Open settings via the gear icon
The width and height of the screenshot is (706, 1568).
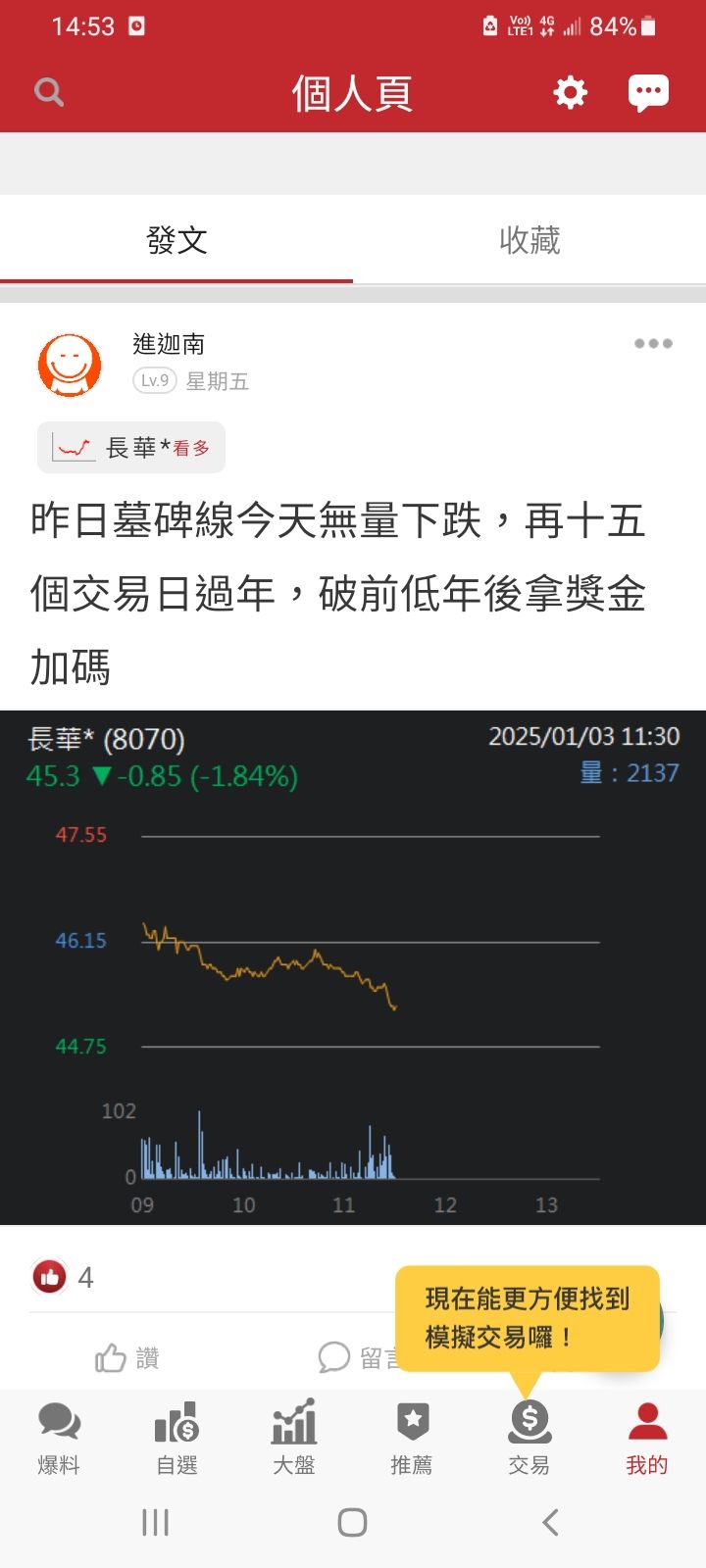570,93
